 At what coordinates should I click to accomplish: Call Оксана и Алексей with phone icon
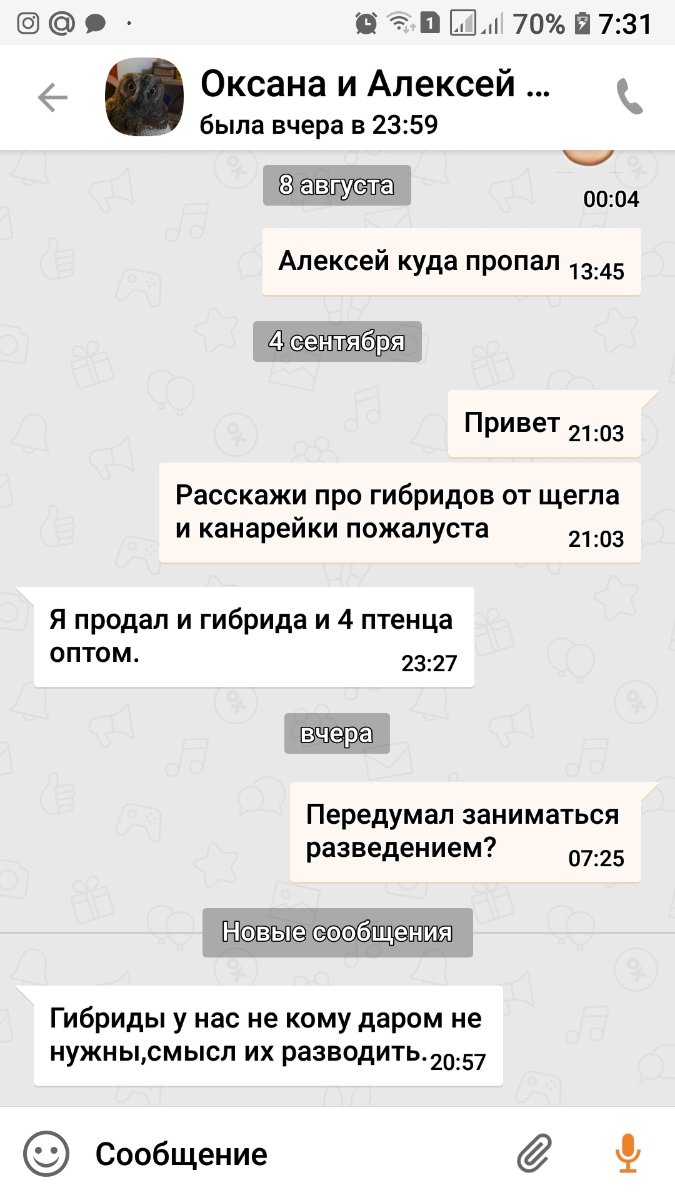pos(629,98)
